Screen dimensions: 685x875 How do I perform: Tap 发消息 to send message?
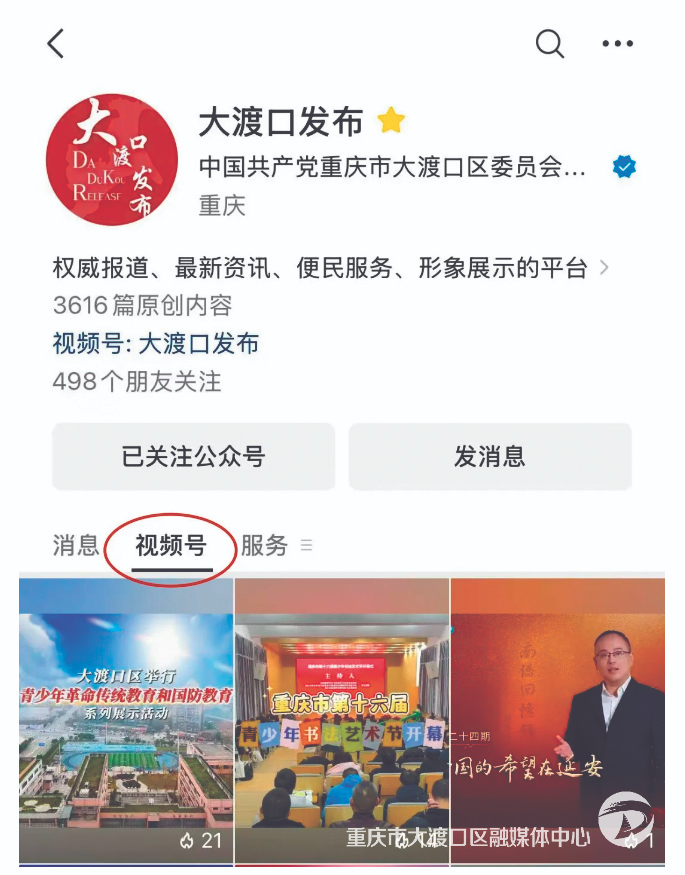coord(489,457)
